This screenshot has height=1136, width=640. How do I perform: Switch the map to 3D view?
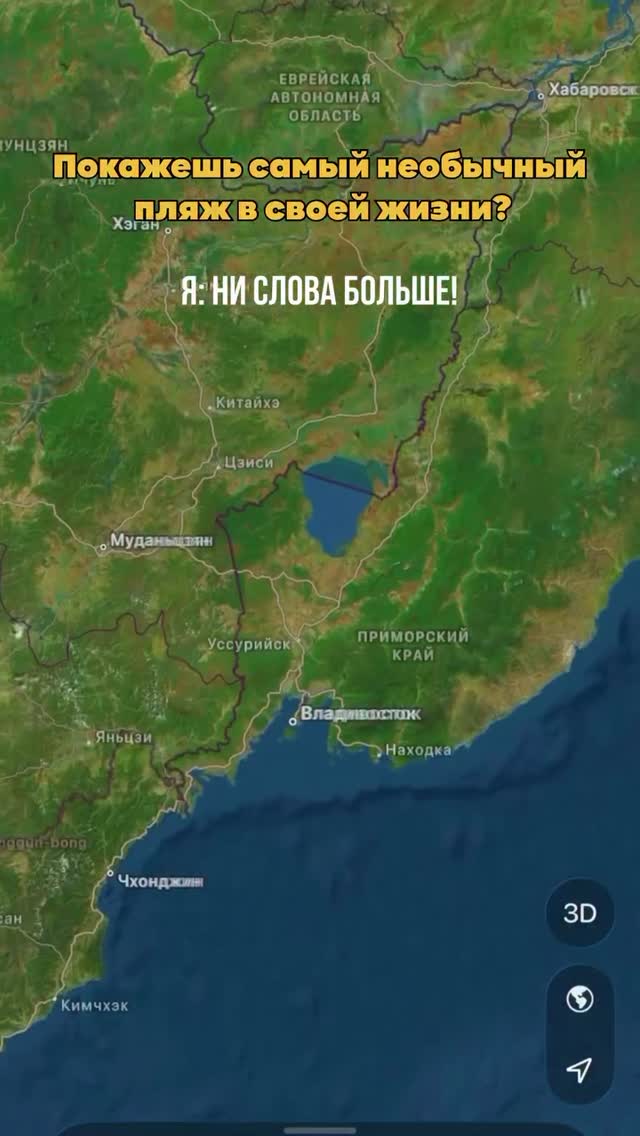coord(580,914)
